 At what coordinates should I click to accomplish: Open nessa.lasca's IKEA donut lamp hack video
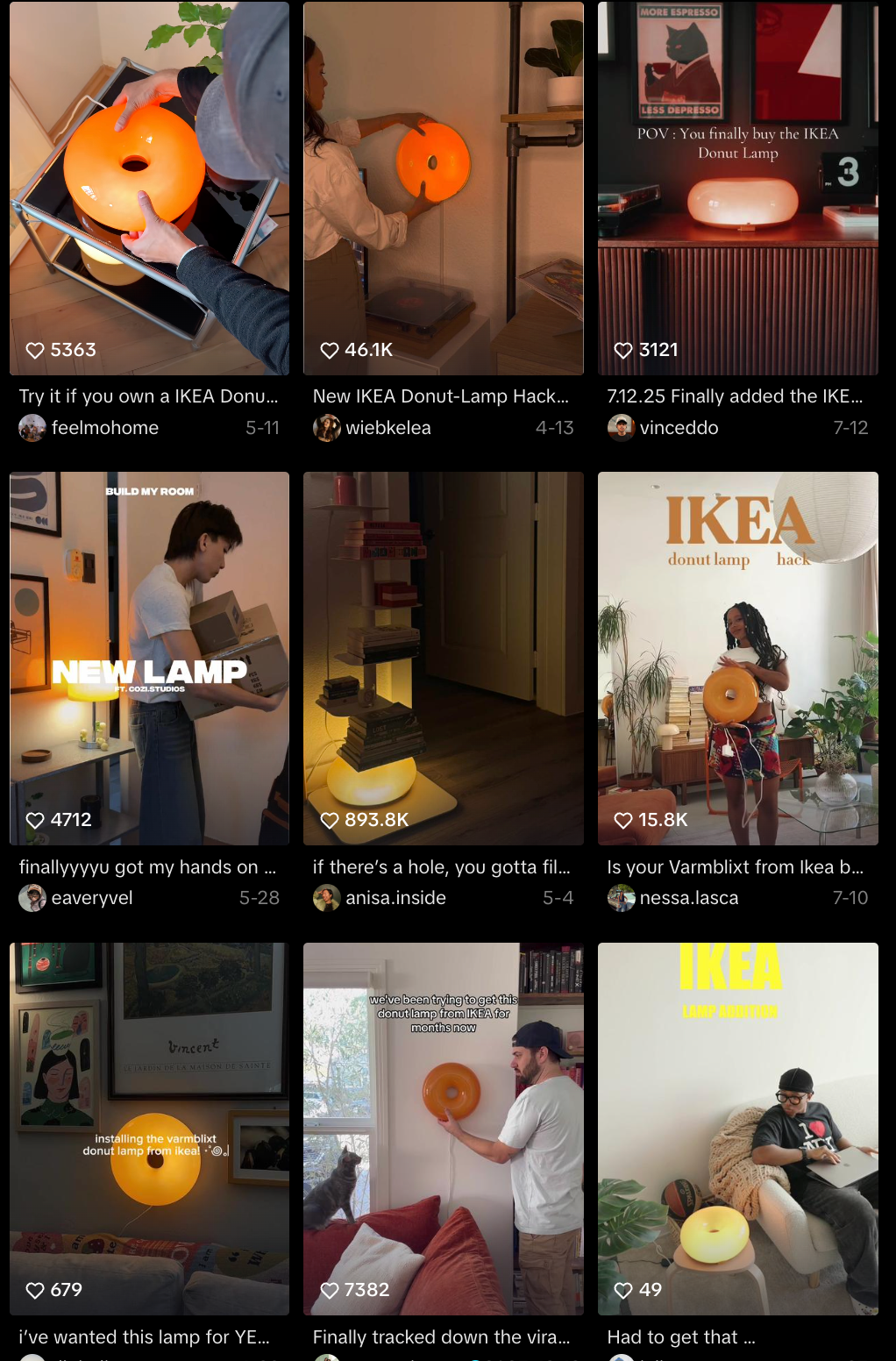click(x=737, y=658)
